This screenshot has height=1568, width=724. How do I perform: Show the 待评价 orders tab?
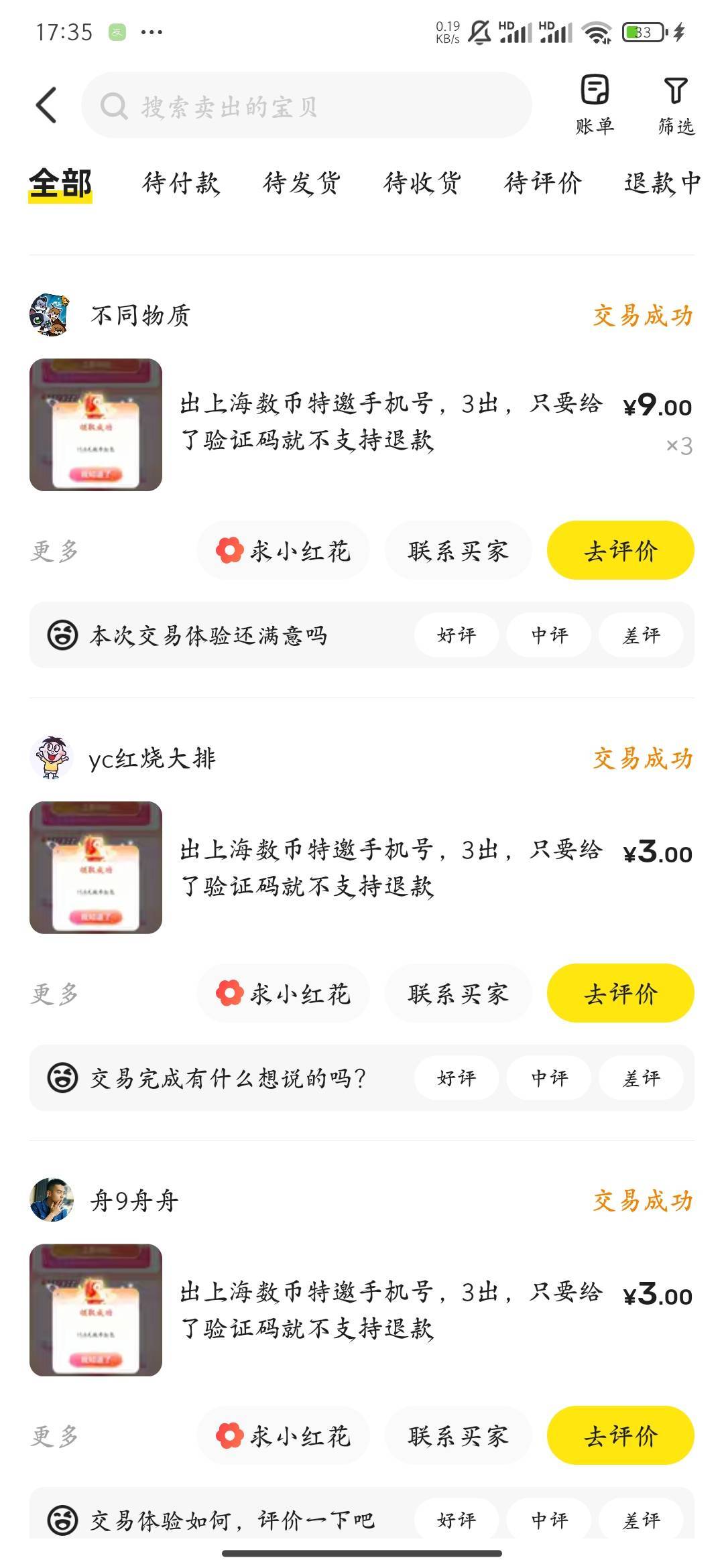click(543, 183)
